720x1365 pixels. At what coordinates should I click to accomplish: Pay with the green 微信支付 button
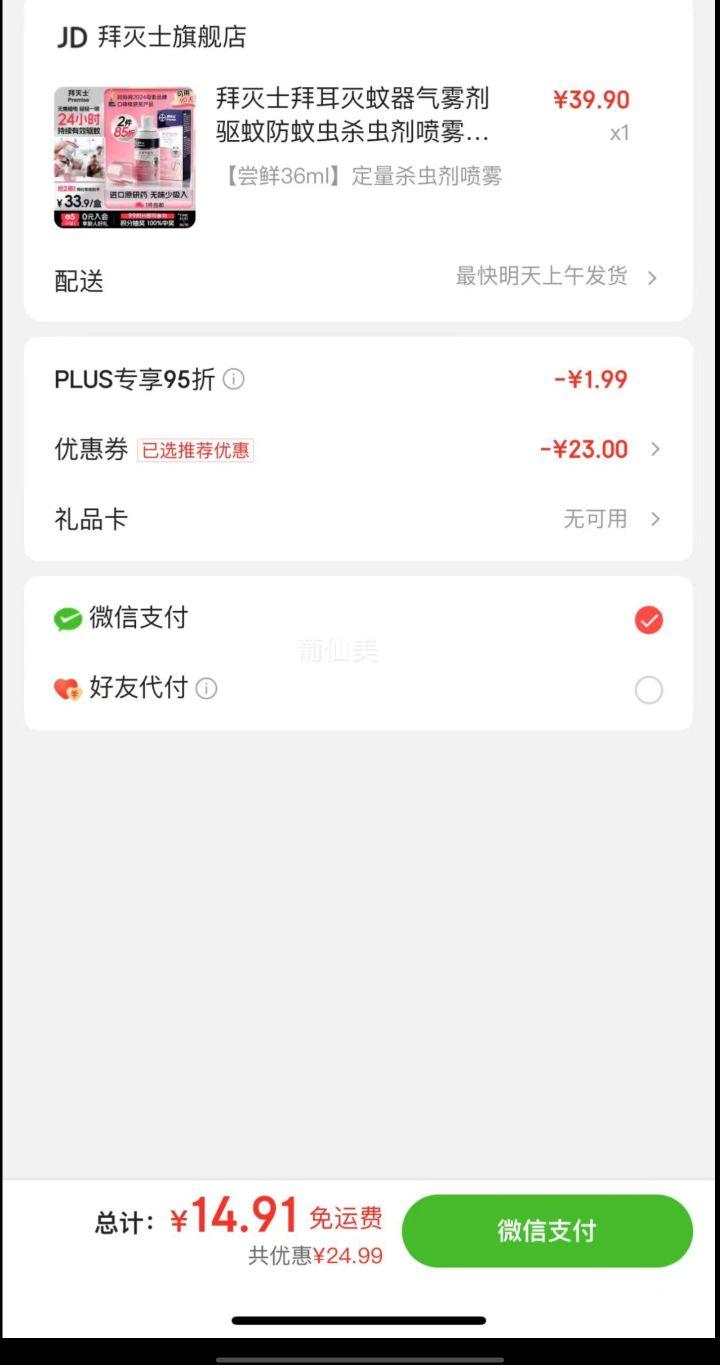click(547, 1231)
